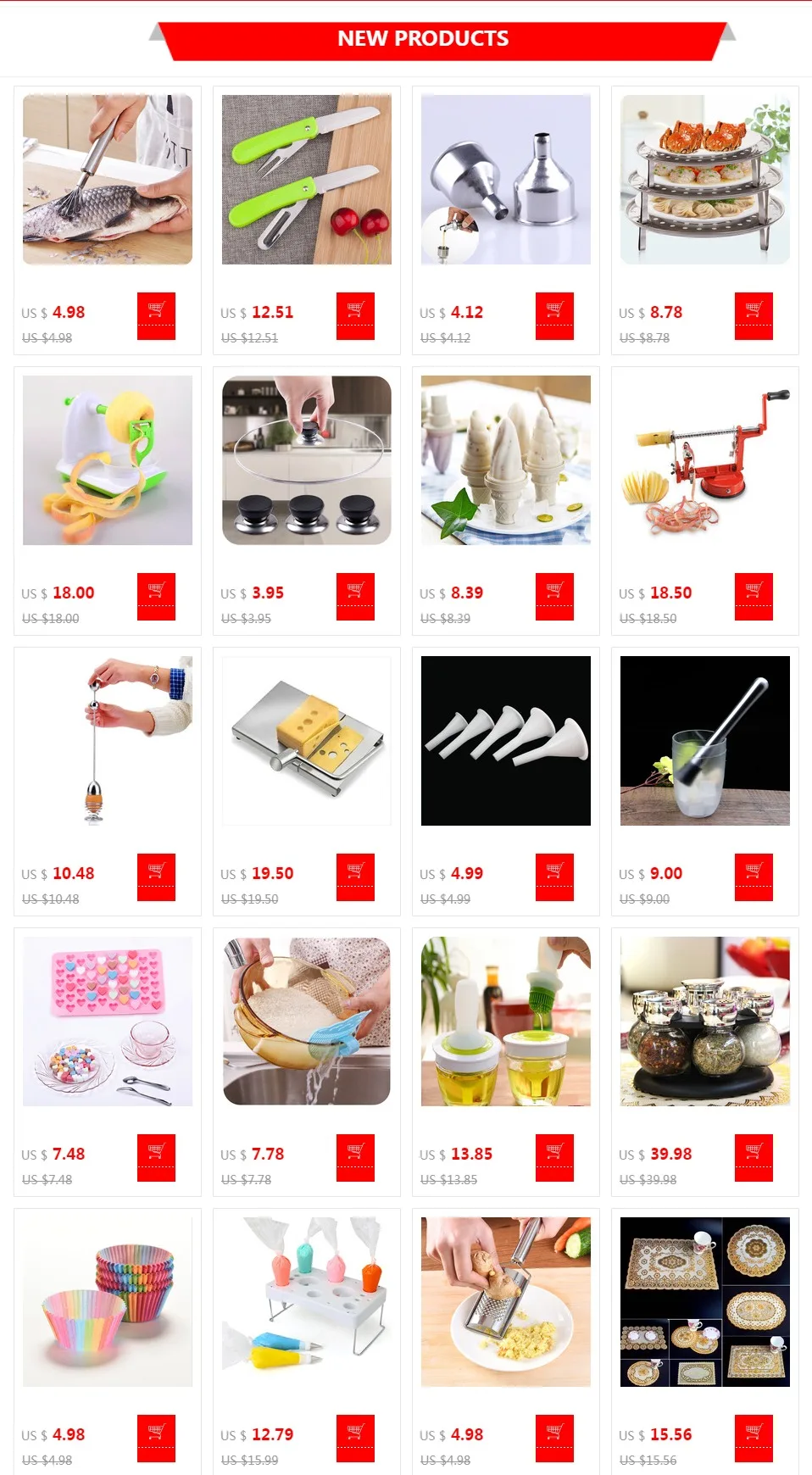
Task: Add the $7.78 rice washing strainer to cart
Action: [x=355, y=1158]
